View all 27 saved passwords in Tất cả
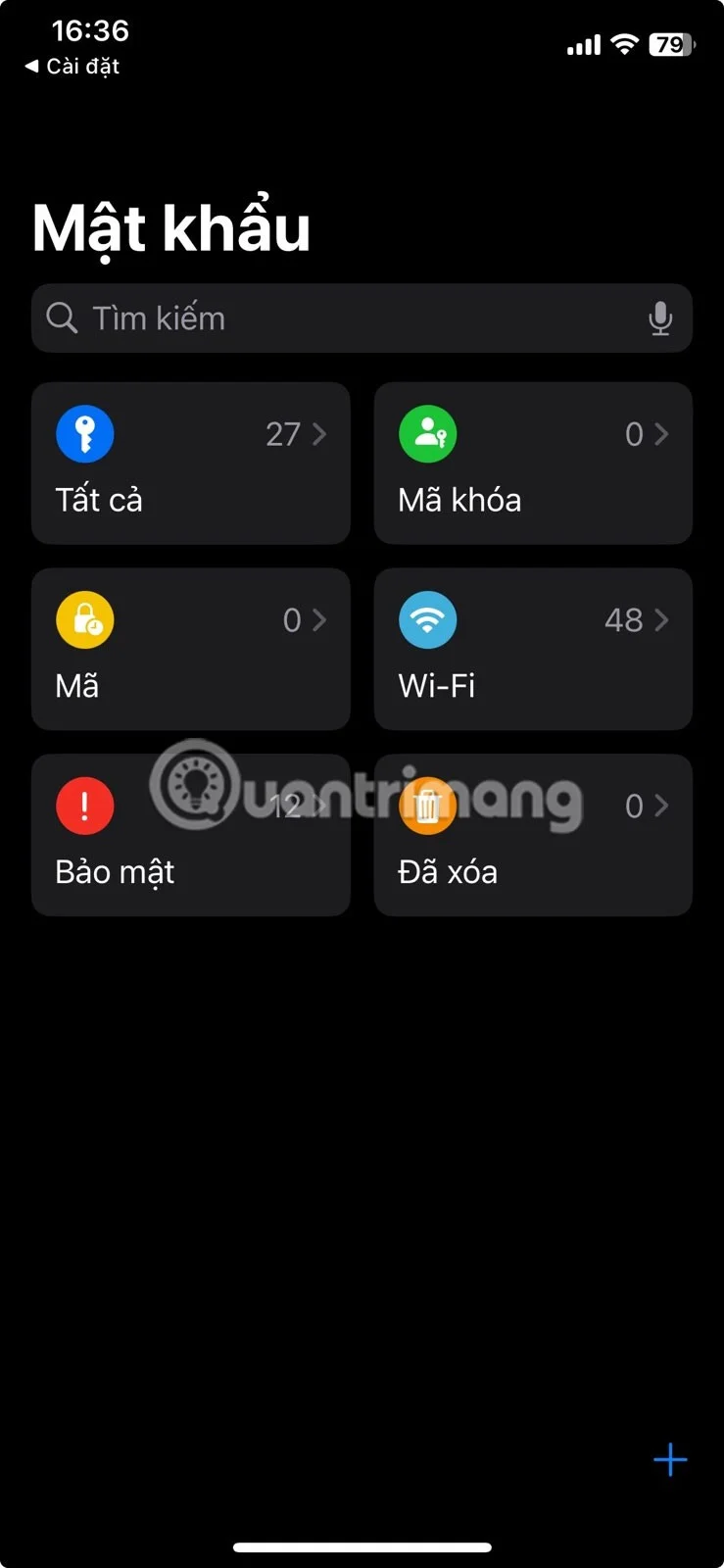This screenshot has width=724, height=1568. point(190,463)
